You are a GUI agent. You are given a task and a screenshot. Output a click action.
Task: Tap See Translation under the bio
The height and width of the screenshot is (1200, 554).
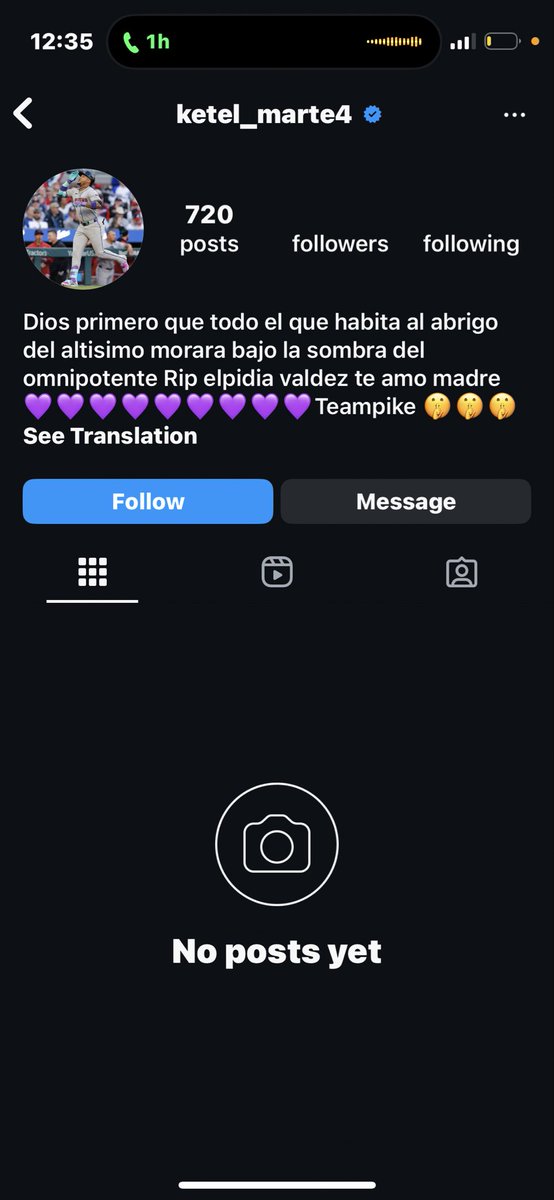coord(110,436)
